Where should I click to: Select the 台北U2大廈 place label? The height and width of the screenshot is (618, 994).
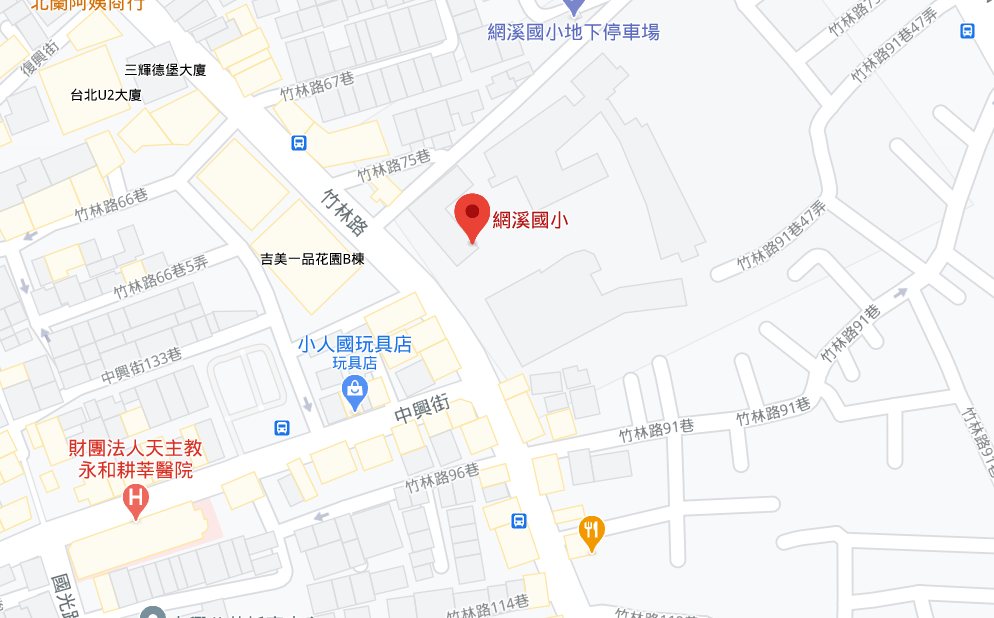[x=106, y=95]
